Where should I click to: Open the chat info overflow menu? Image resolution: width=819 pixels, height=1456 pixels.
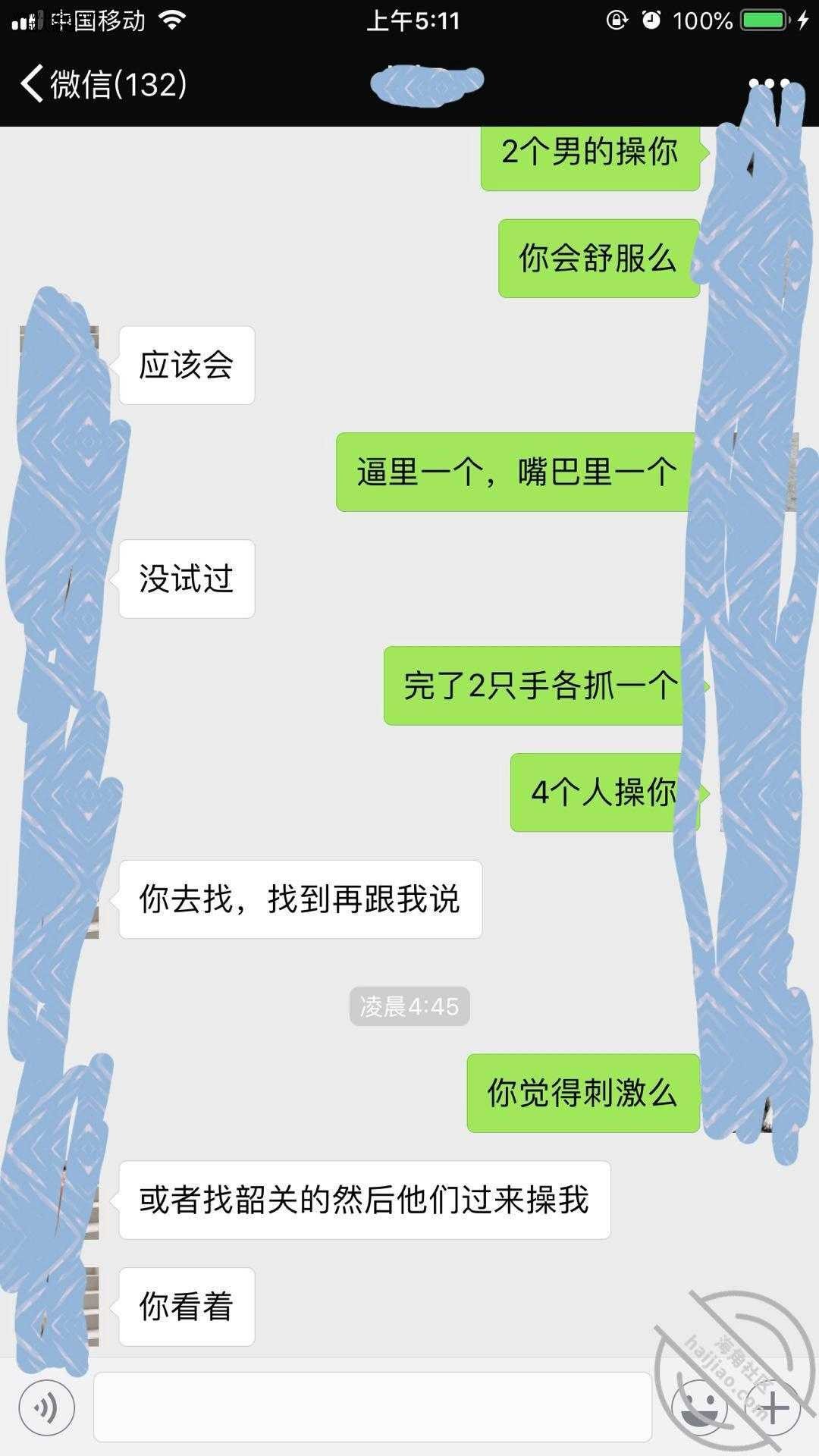click(x=769, y=83)
